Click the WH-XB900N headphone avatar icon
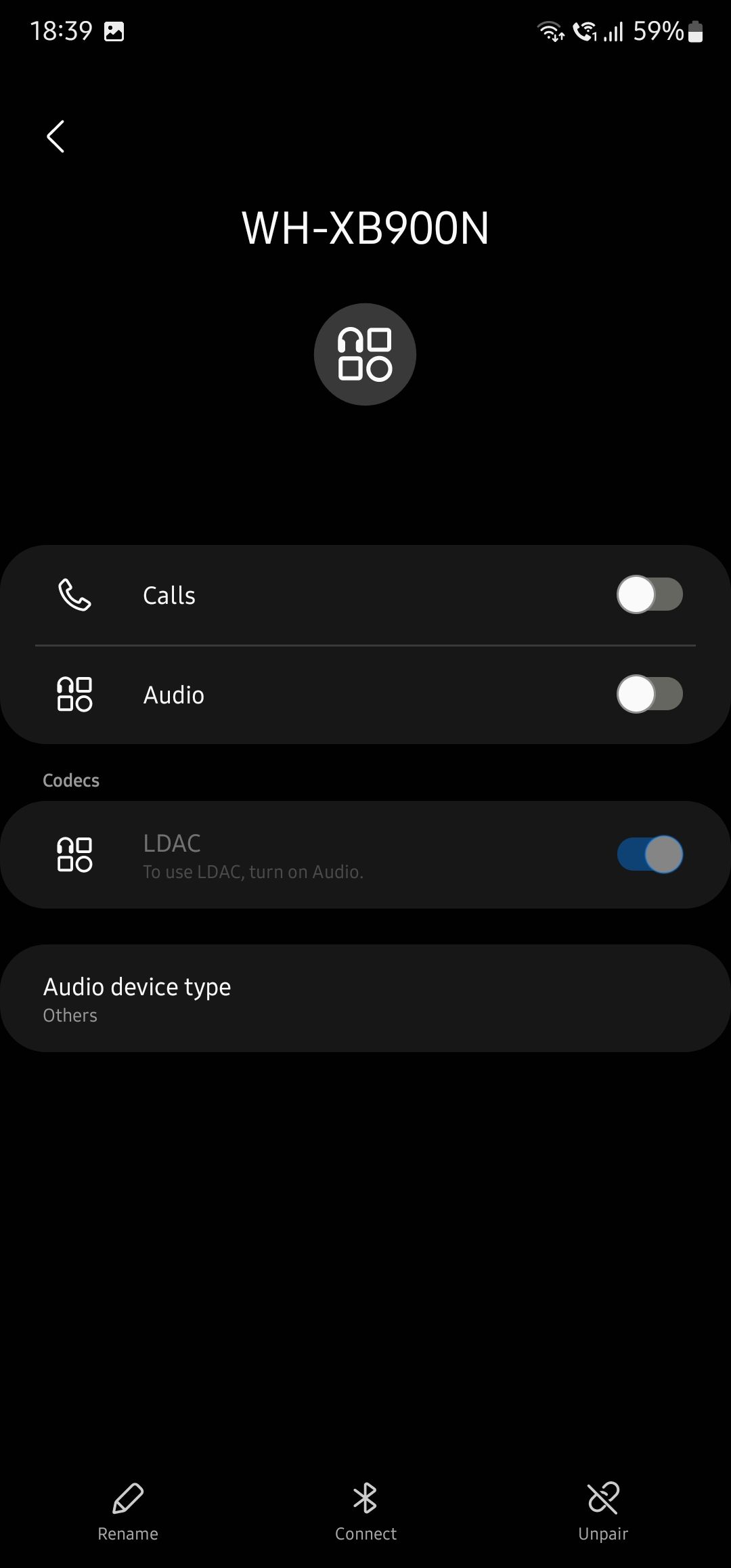This screenshot has width=731, height=1568. (365, 354)
